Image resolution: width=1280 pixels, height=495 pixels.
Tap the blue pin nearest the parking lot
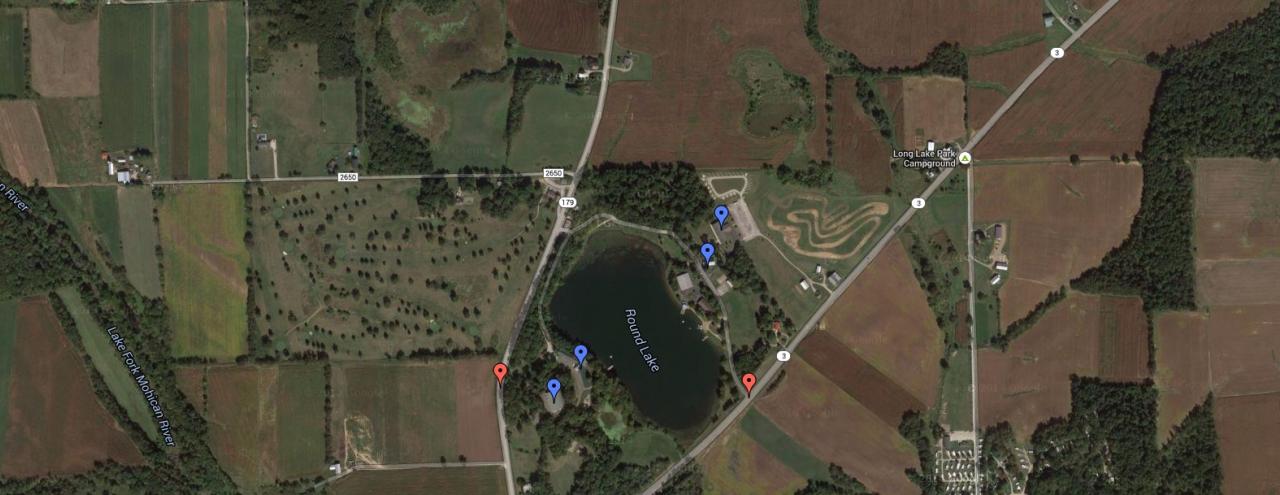(x=721, y=214)
